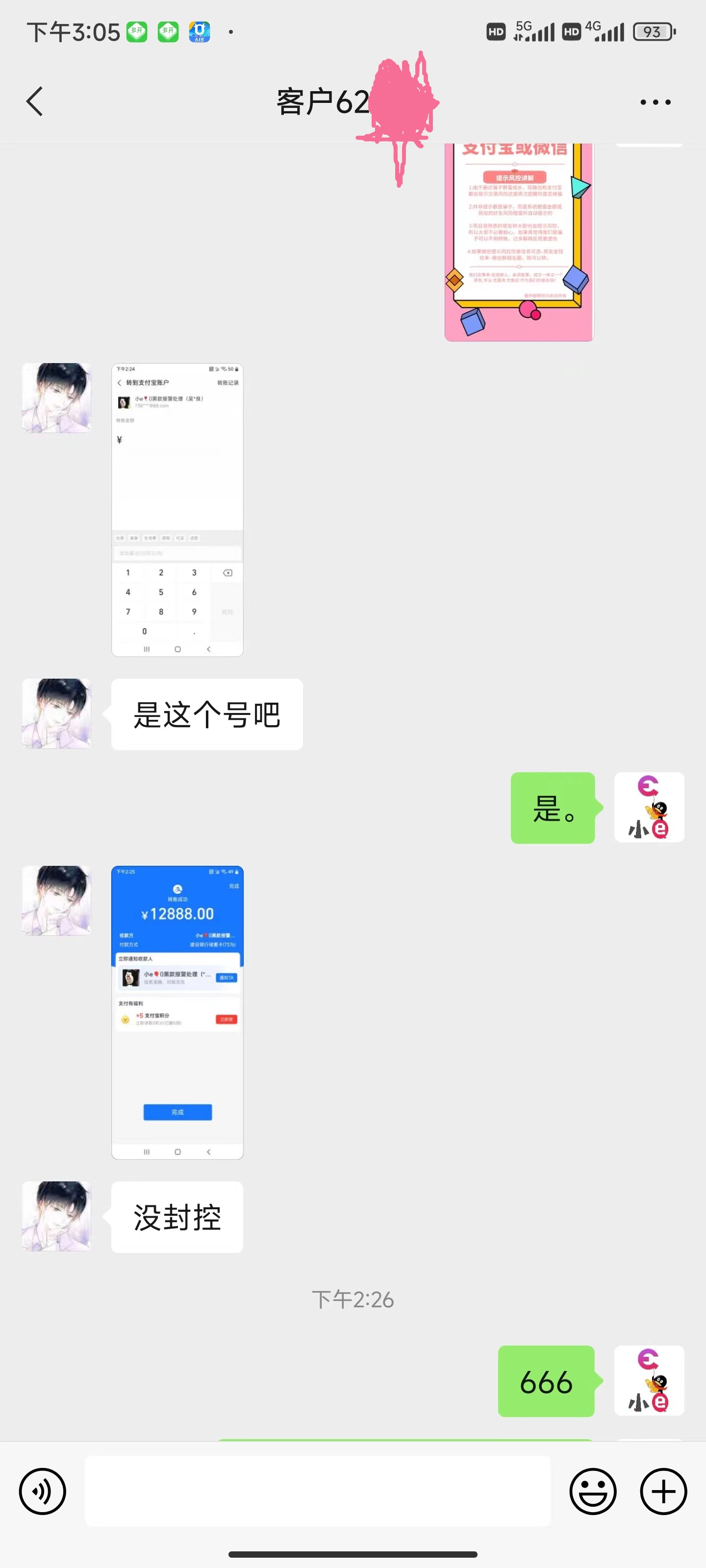Switch to voice message input
The width and height of the screenshot is (706, 1568).
(43, 1491)
